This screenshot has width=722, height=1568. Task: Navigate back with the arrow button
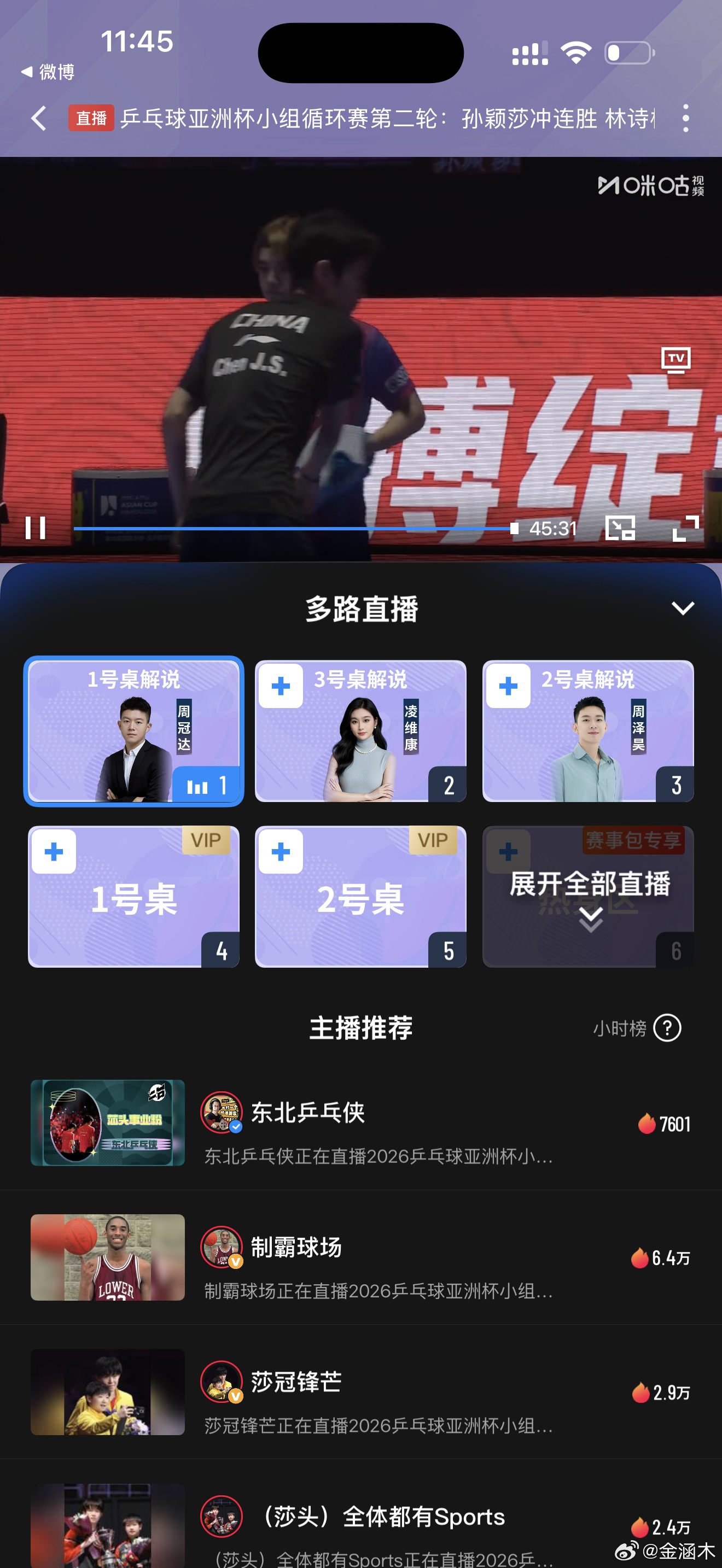point(38,119)
